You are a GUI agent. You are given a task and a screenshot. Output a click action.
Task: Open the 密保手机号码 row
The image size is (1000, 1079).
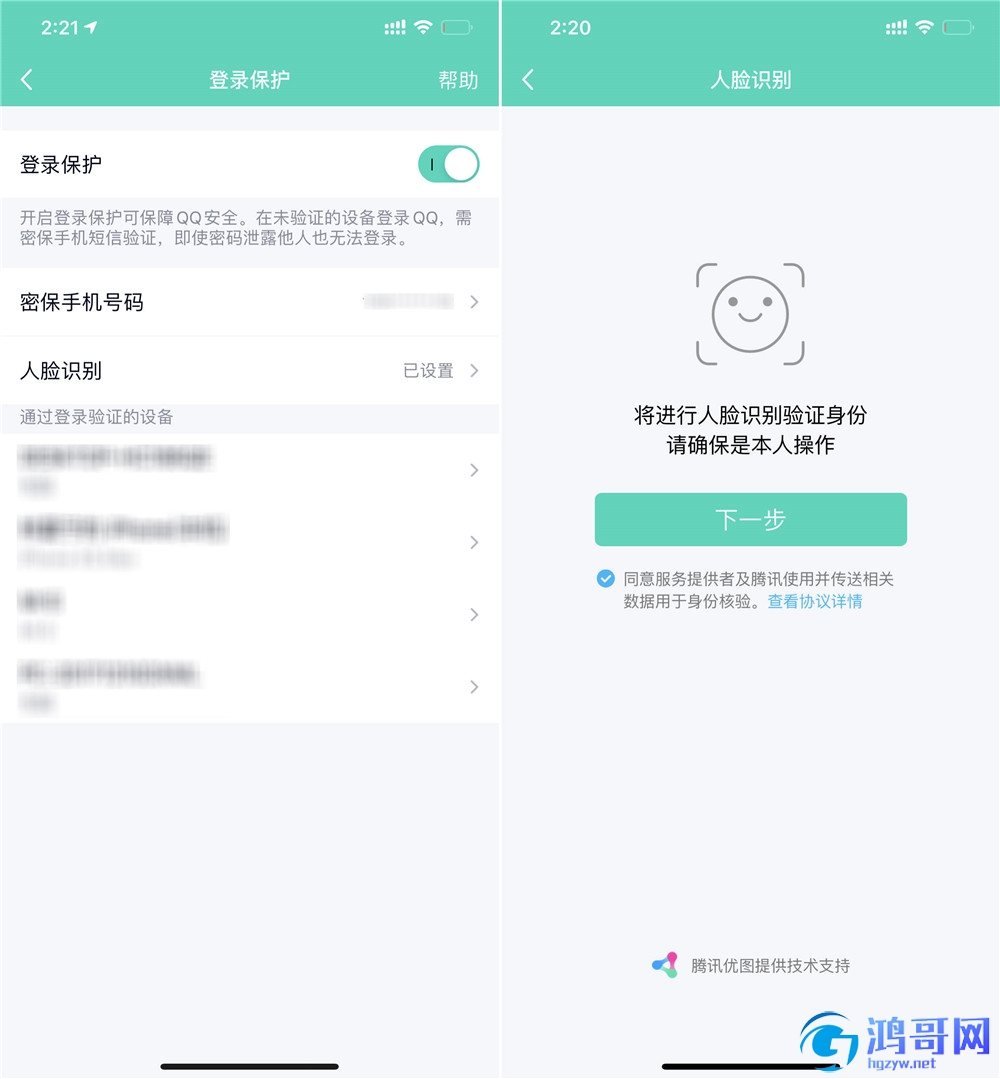pos(250,302)
